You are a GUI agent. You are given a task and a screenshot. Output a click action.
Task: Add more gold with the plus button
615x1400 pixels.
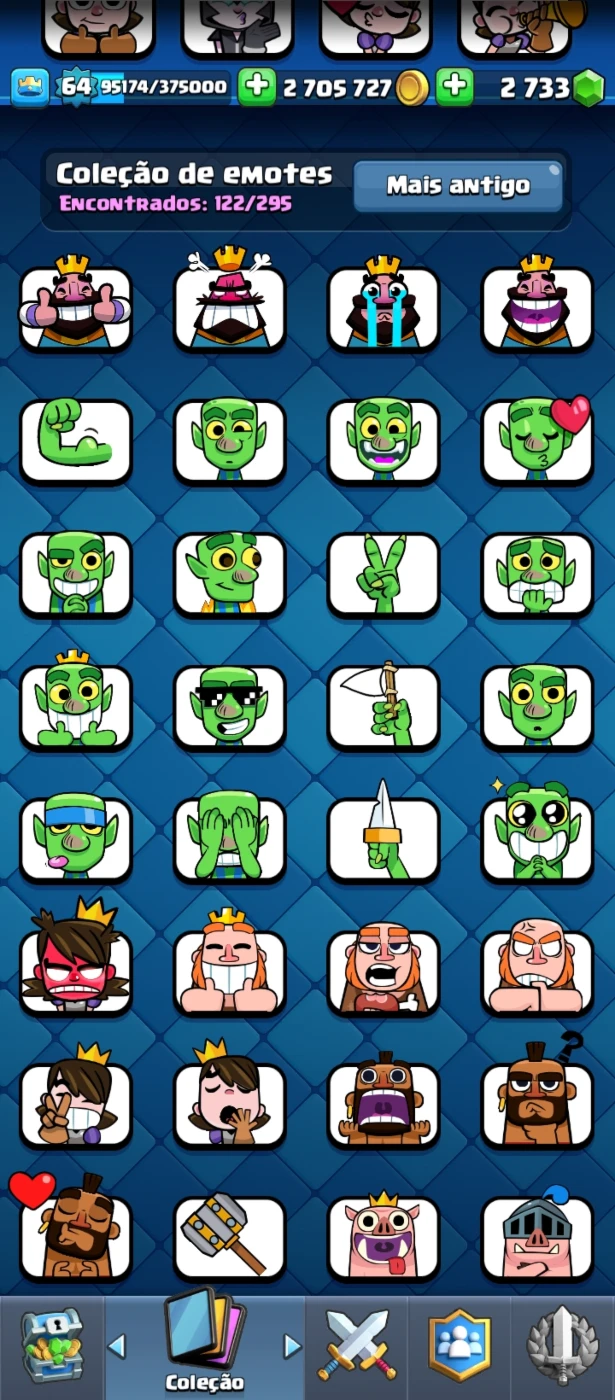click(257, 87)
